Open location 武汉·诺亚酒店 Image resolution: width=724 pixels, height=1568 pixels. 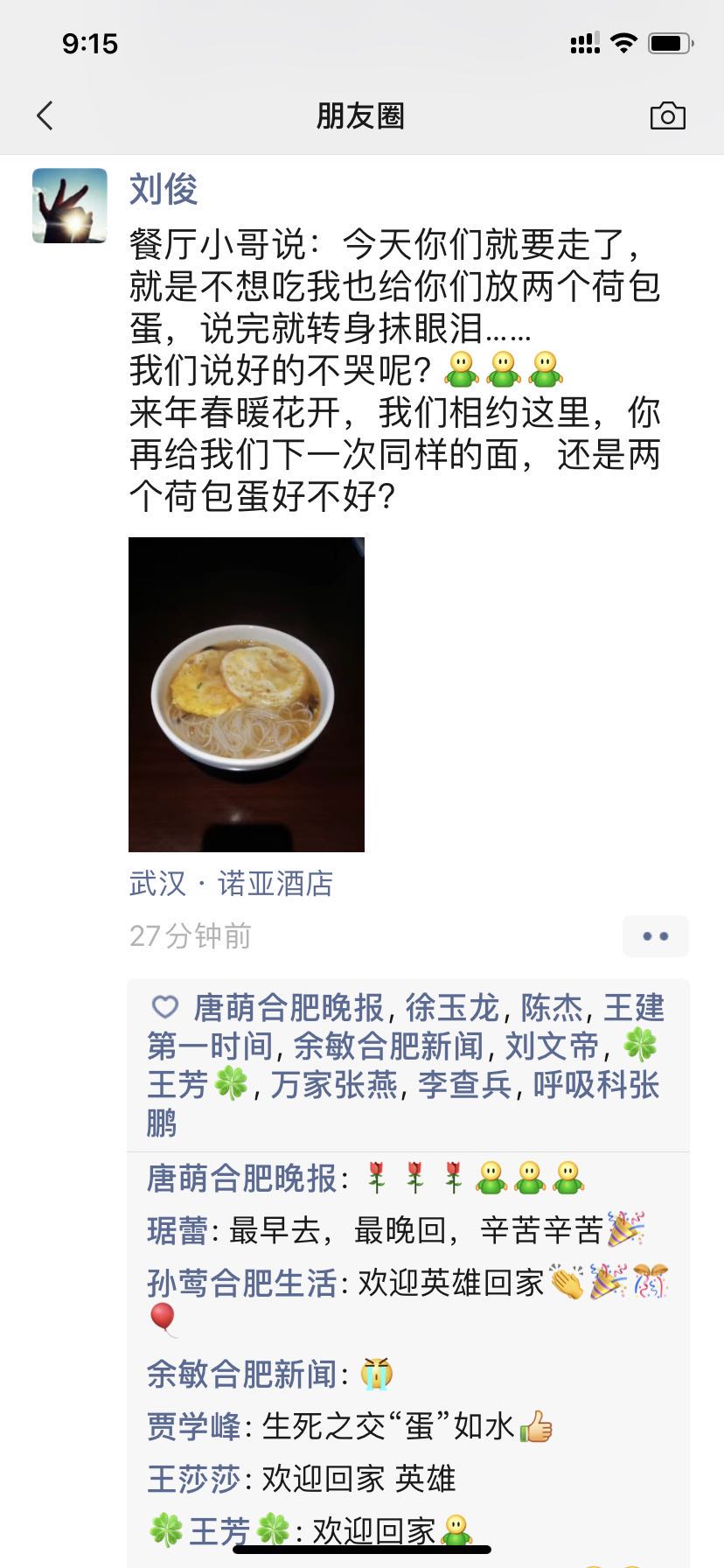tap(232, 884)
